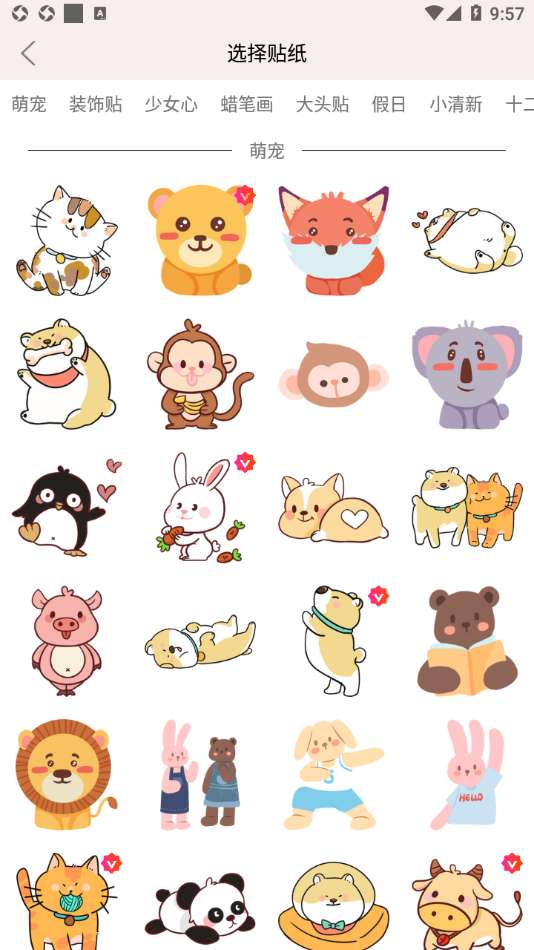Image resolution: width=534 pixels, height=950 pixels.
Task: Pick the corgi with heart sticker
Action: point(333,508)
